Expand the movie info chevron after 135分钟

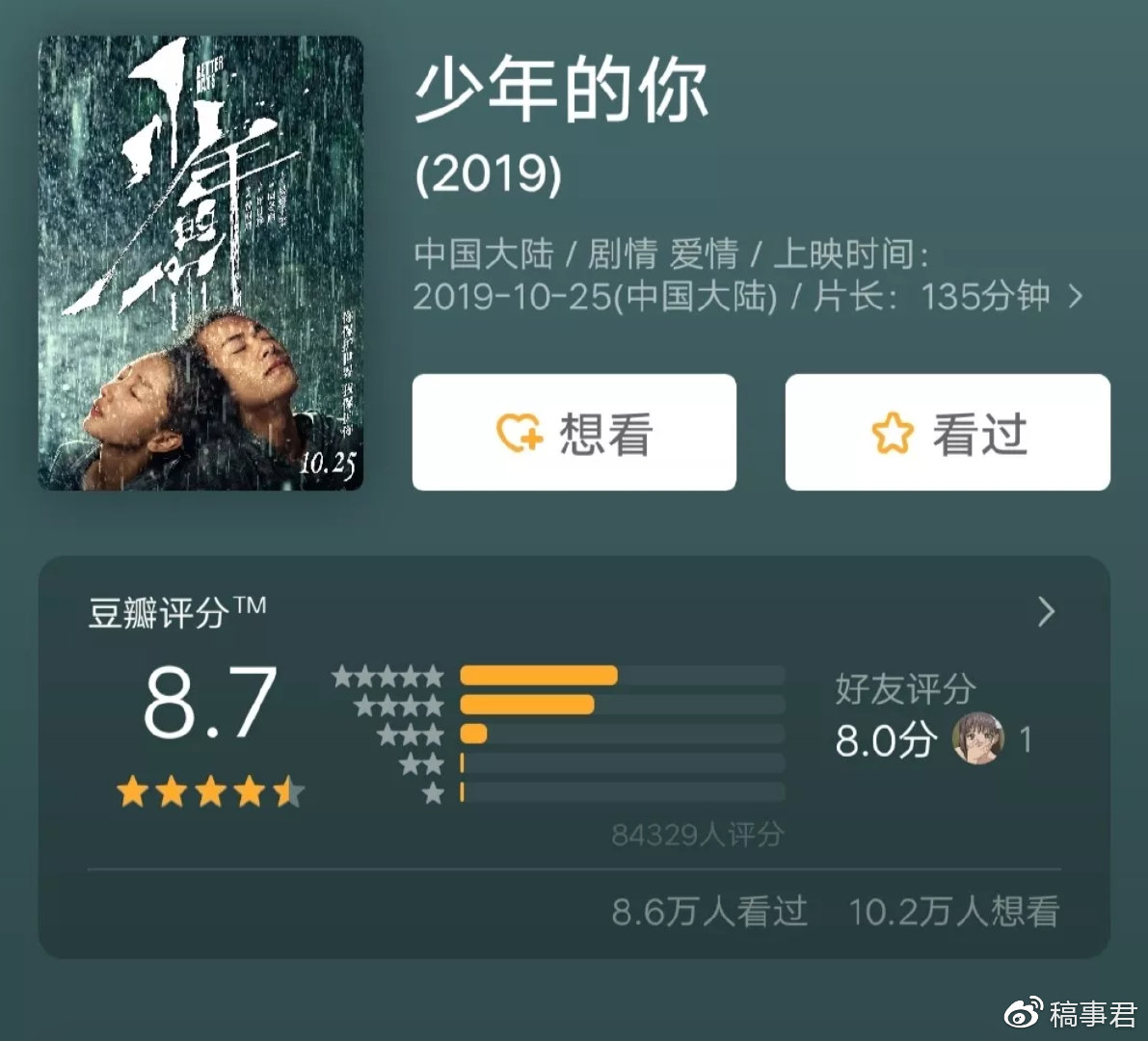(1077, 296)
